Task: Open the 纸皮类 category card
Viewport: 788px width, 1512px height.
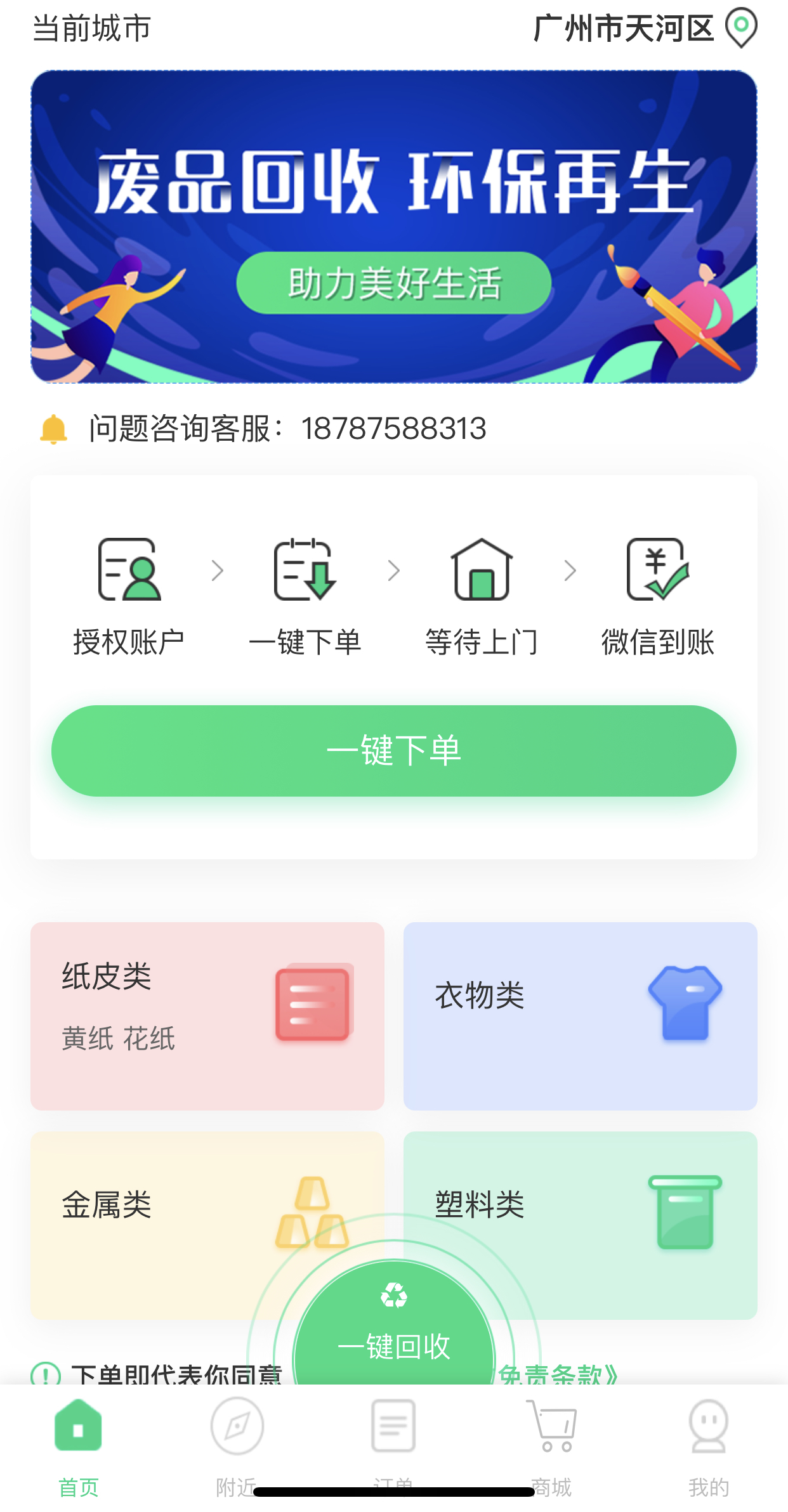Action: click(x=207, y=1015)
